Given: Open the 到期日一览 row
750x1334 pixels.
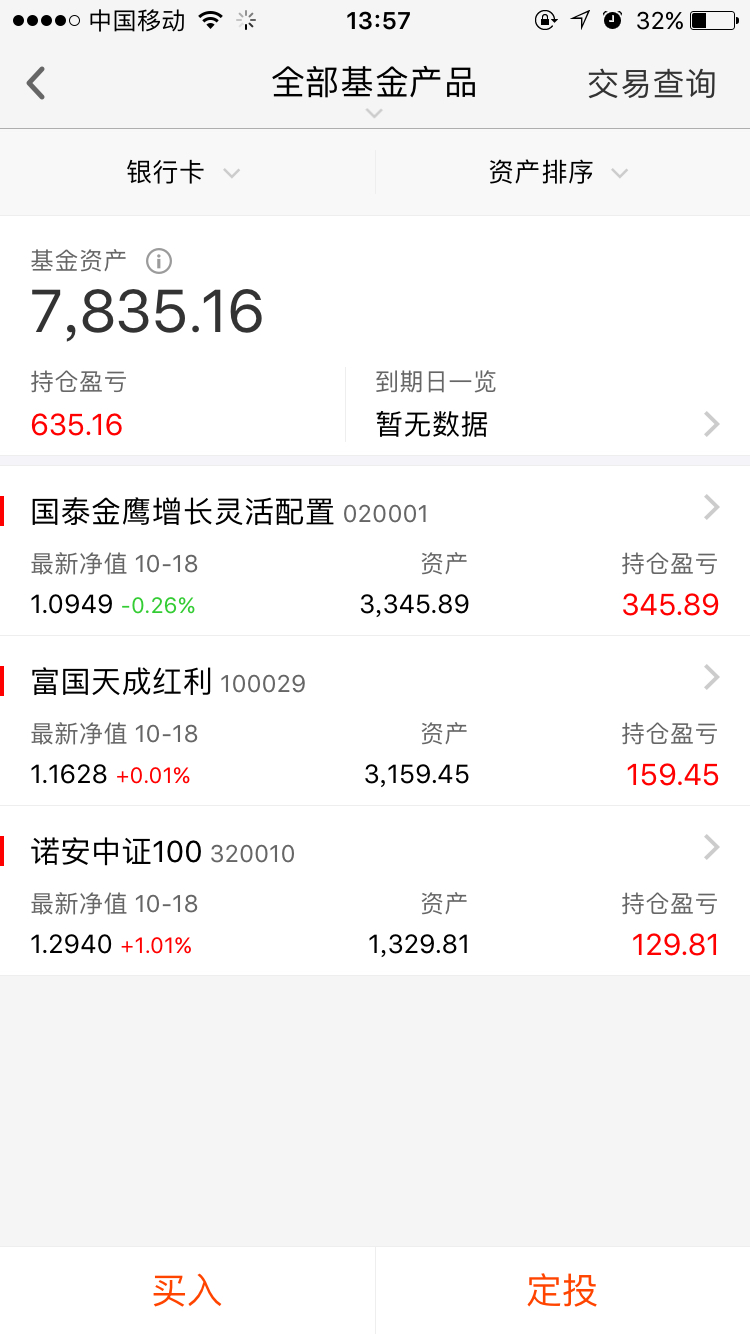Looking at the screenshot, I should [548, 405].
